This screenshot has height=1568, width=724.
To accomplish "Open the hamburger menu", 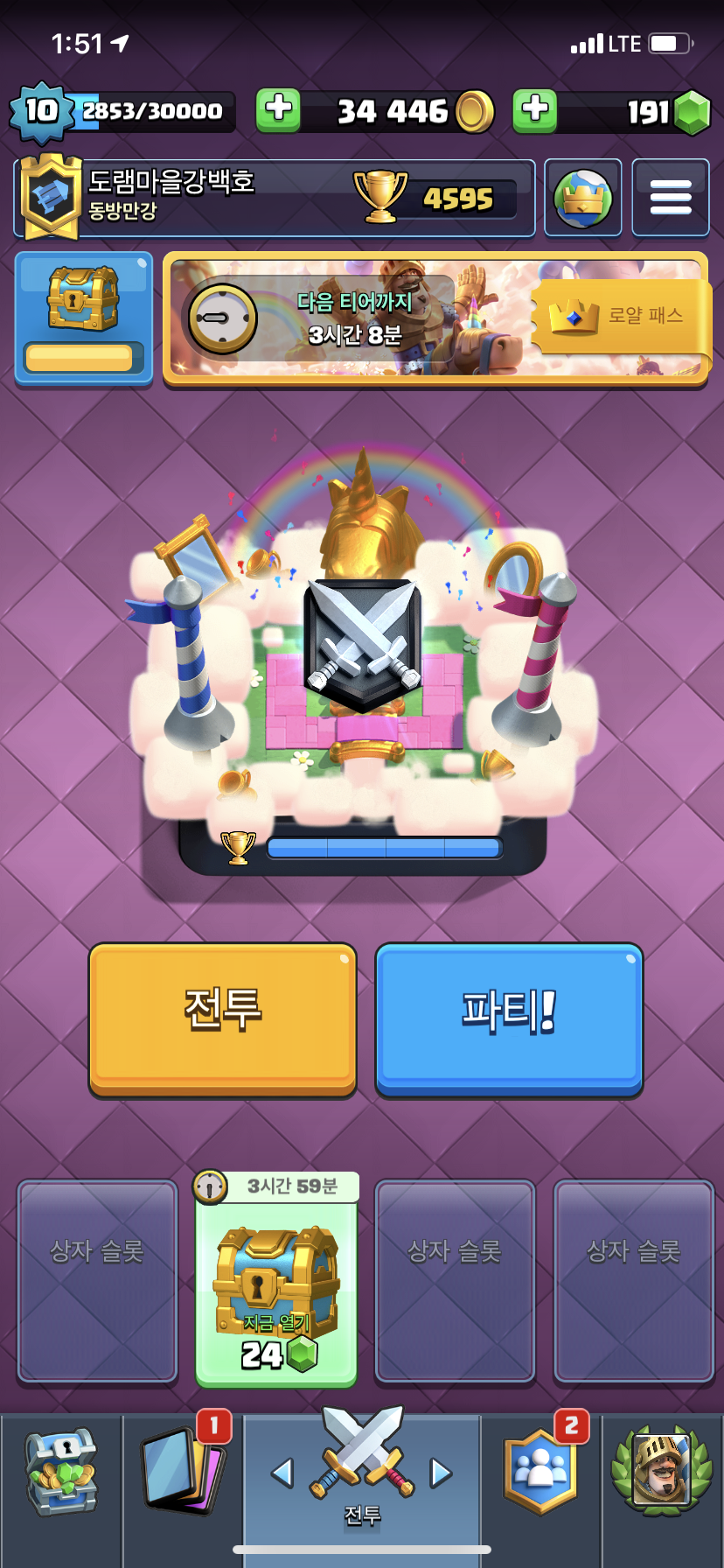I will pyautogui.click(x=671, y=198).
